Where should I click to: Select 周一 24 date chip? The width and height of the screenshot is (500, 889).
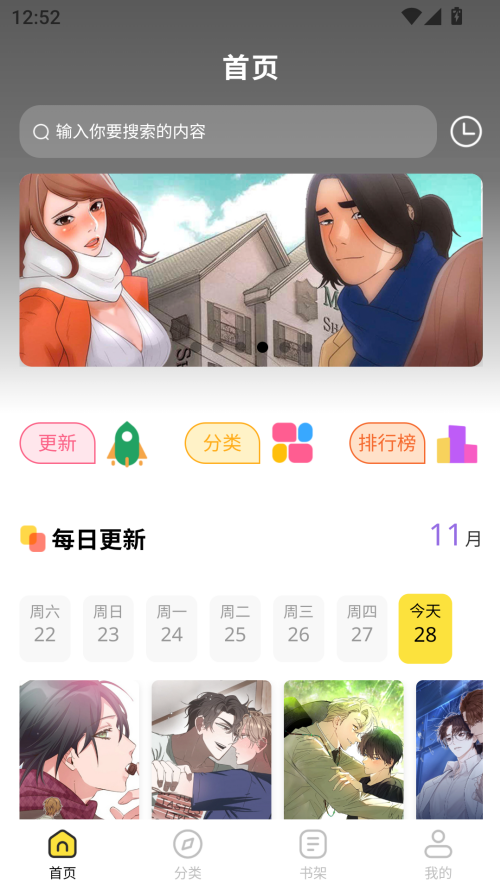click(x=172, y=628)
